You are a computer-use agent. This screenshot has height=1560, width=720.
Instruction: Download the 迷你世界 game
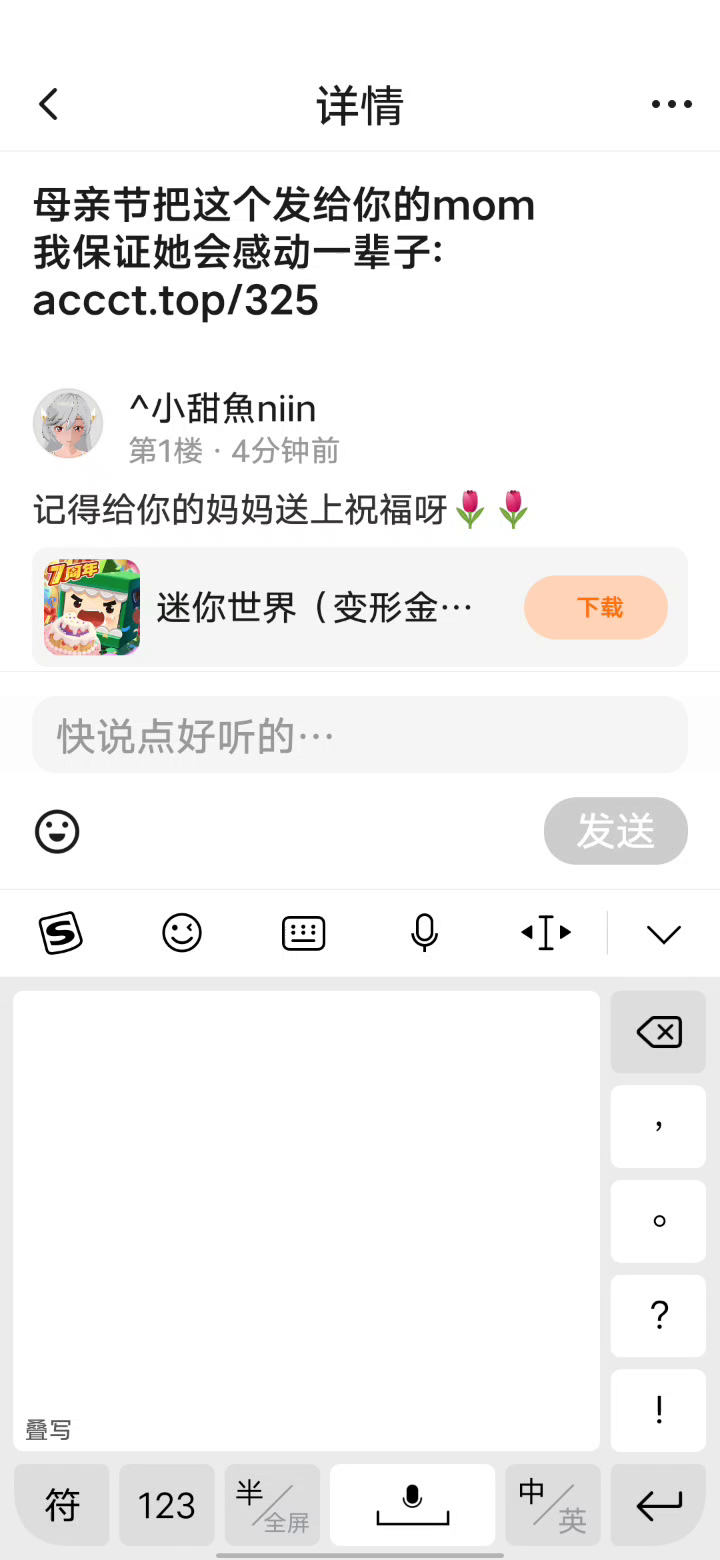pyautogui.click(x=596, y=607)
